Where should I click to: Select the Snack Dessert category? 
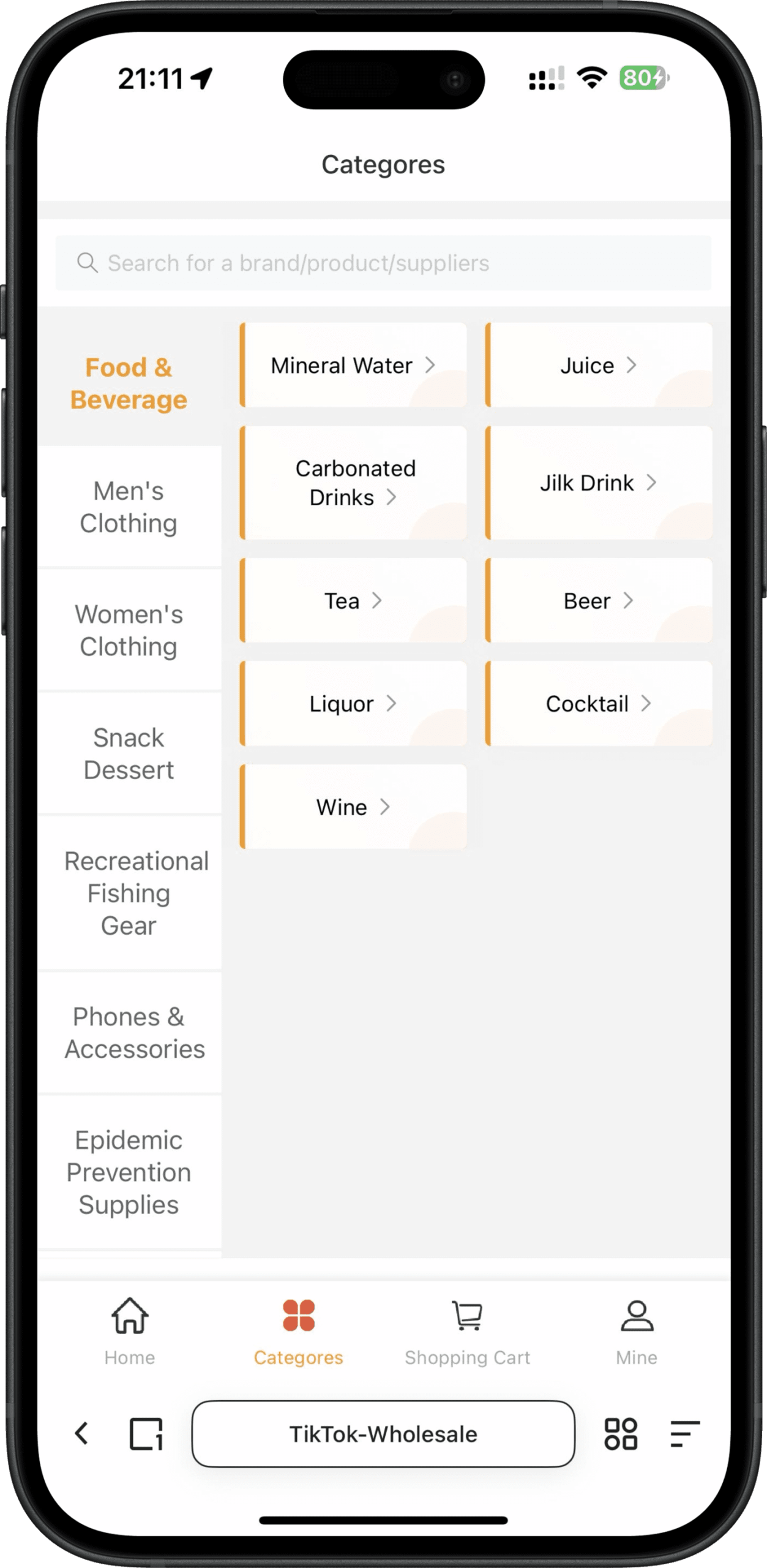click(x=129, y=753)
